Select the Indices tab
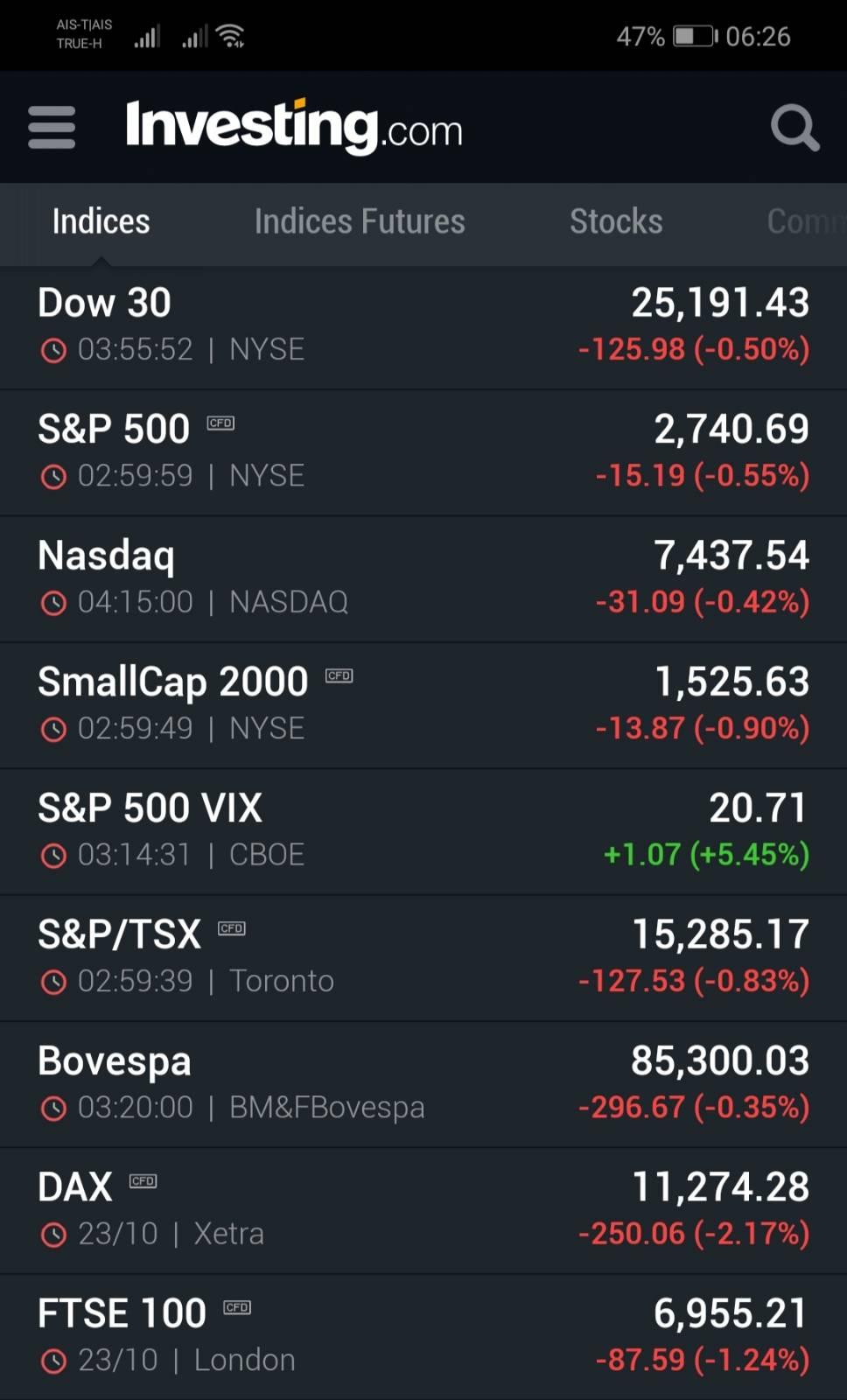Screen dimensions: 847x1400 [101, 222]
